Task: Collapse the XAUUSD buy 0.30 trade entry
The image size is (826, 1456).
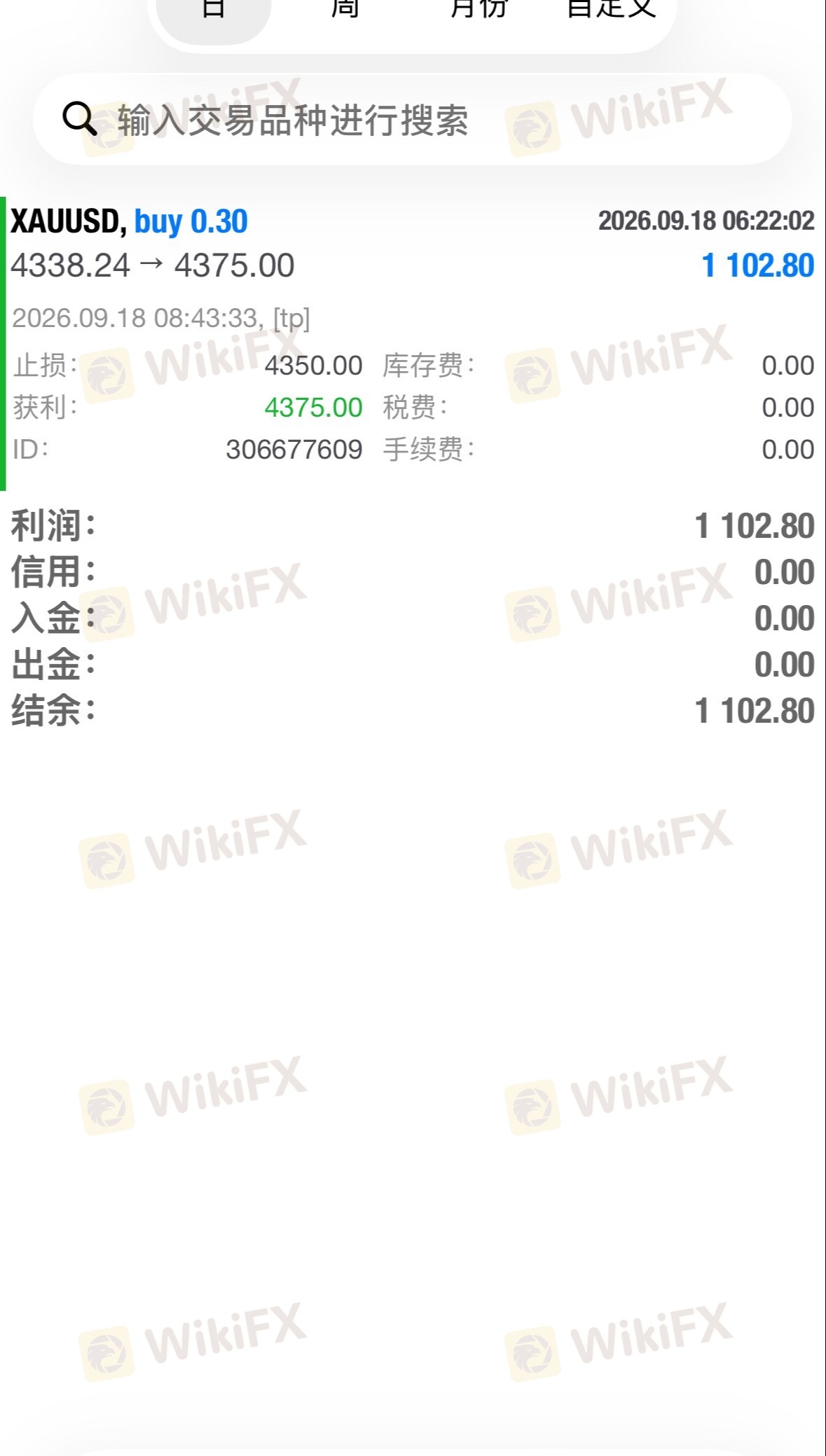Action: click(413, 343)
